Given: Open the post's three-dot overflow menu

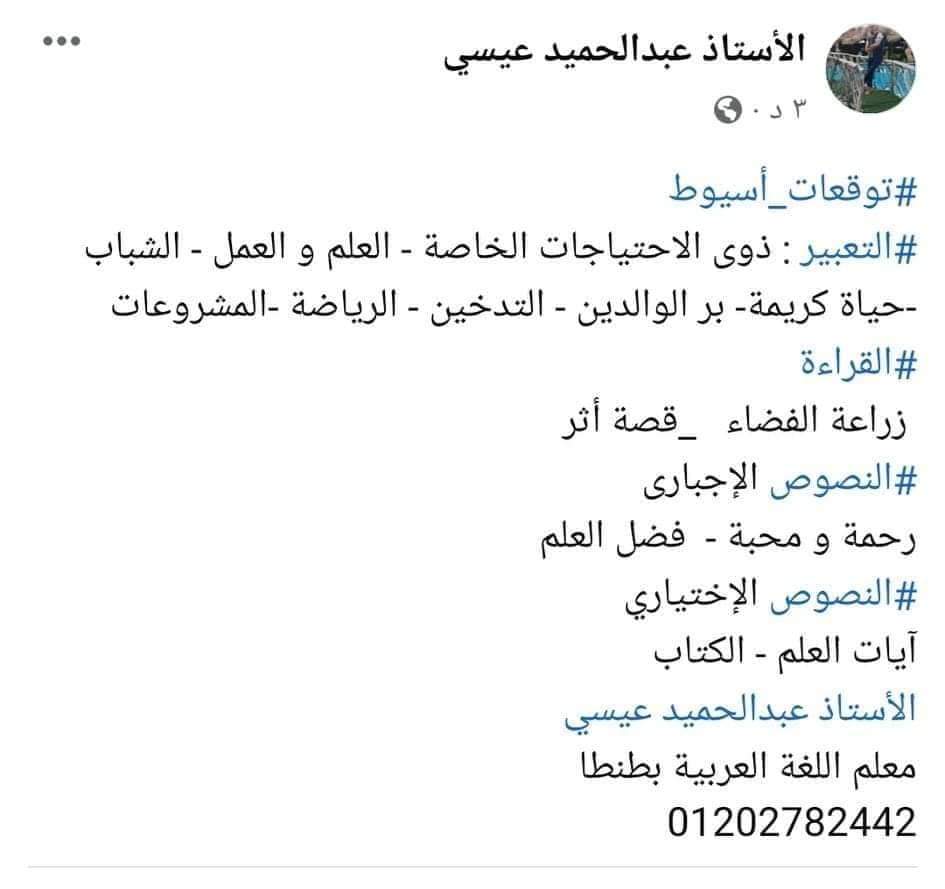Looking at the screenshot, I should [x=60, y=43].
